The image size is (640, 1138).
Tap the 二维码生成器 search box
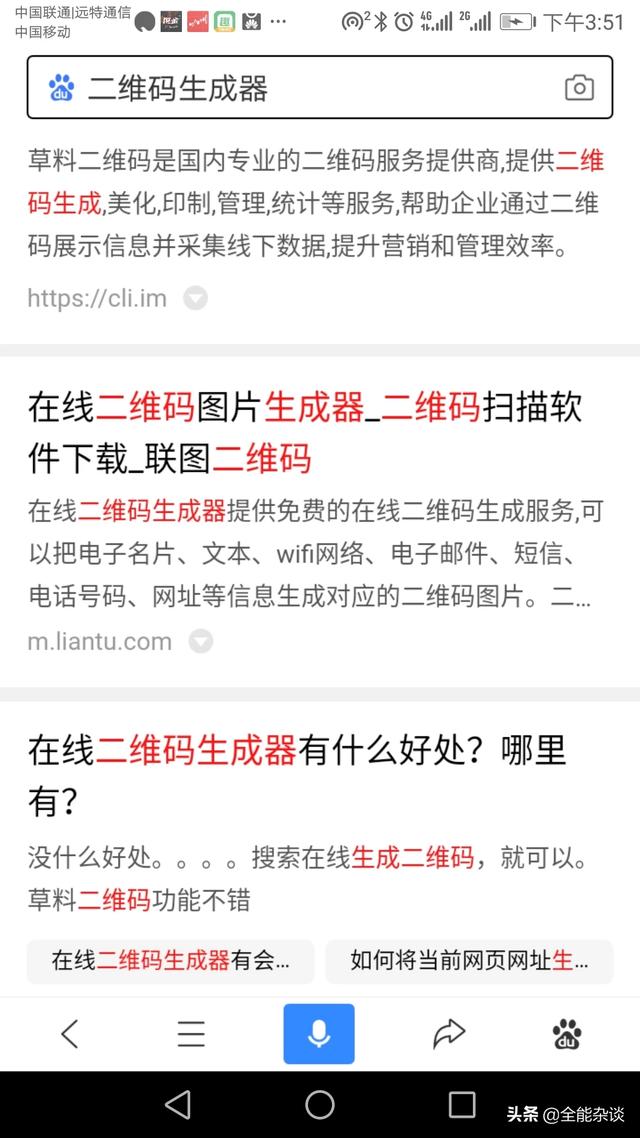click(300, 89)
